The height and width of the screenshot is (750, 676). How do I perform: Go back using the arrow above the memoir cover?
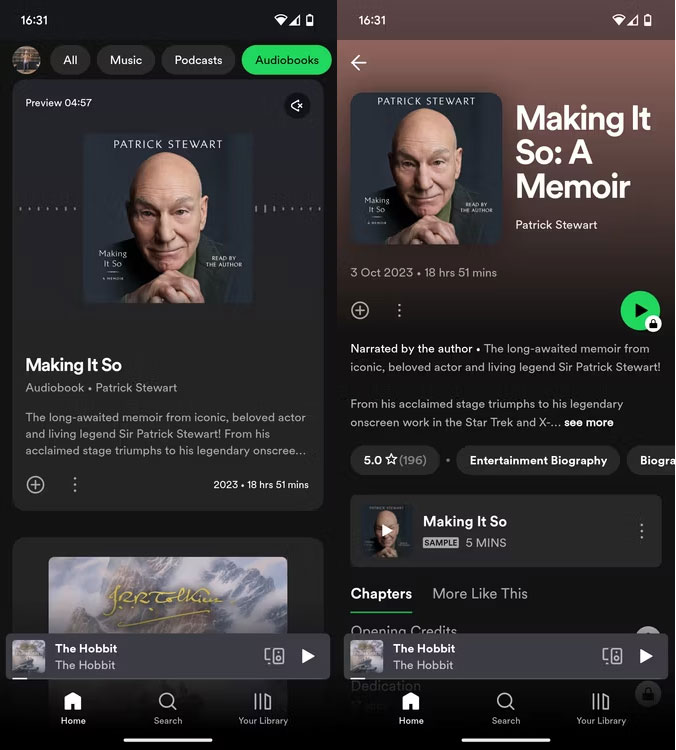coord(359,63)
